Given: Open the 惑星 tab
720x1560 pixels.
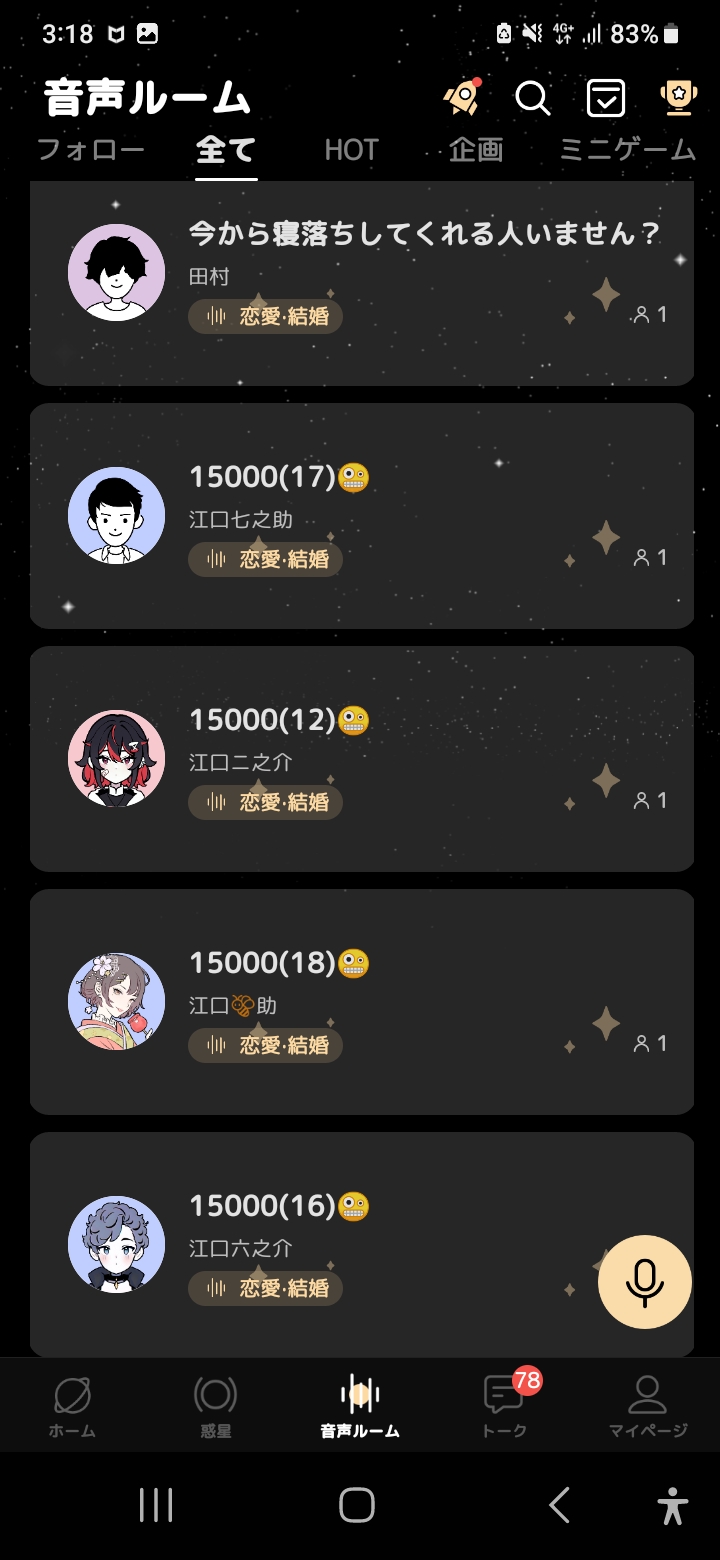Looking at the screenshot, I should [x=215, y=1405].
